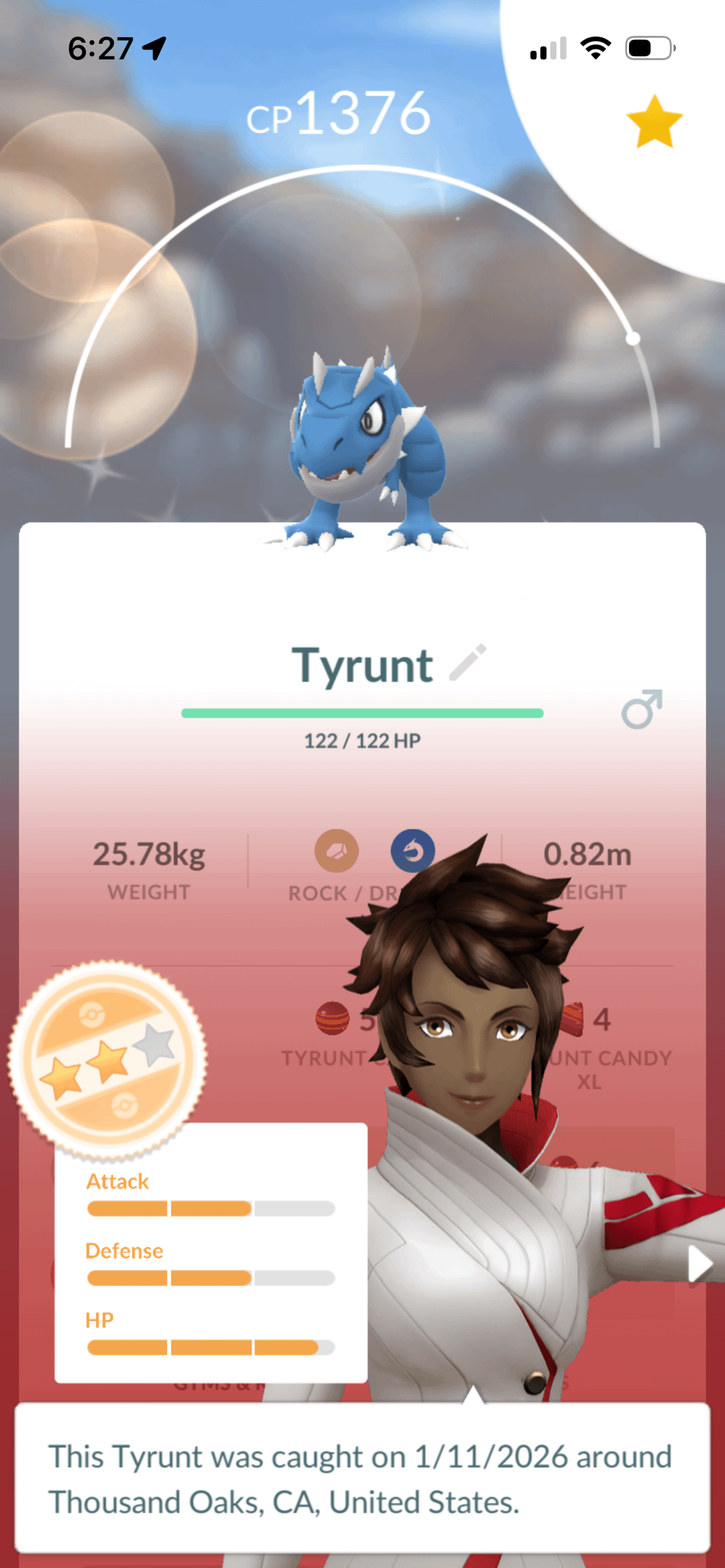Tap the appraisal caught-on speech bubble
Image resolution: width=725 pixels, height=1568 pixels.
click(x=362, y=1478)
